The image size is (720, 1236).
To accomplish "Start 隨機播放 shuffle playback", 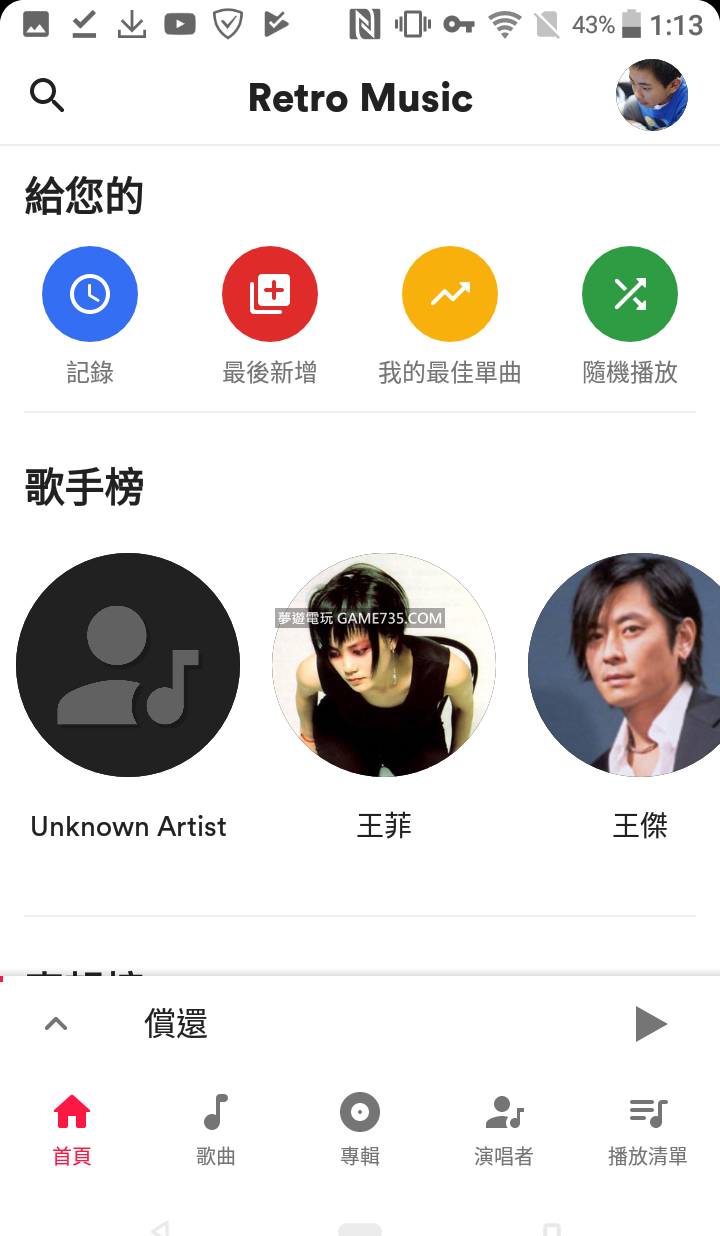I will [x=630, y=295].
